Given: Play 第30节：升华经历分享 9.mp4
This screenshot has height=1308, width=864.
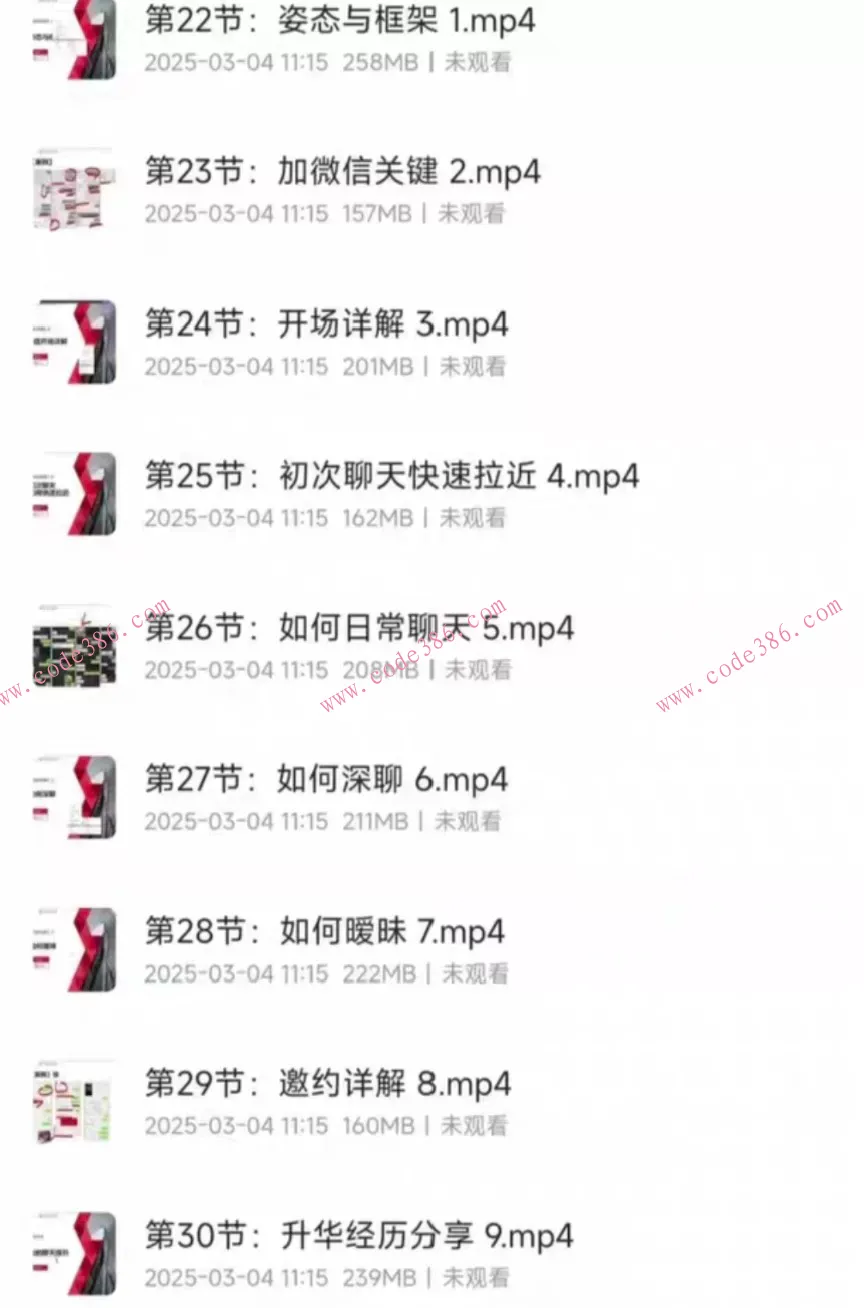Looking at the screenshot, I should 359,1236.
